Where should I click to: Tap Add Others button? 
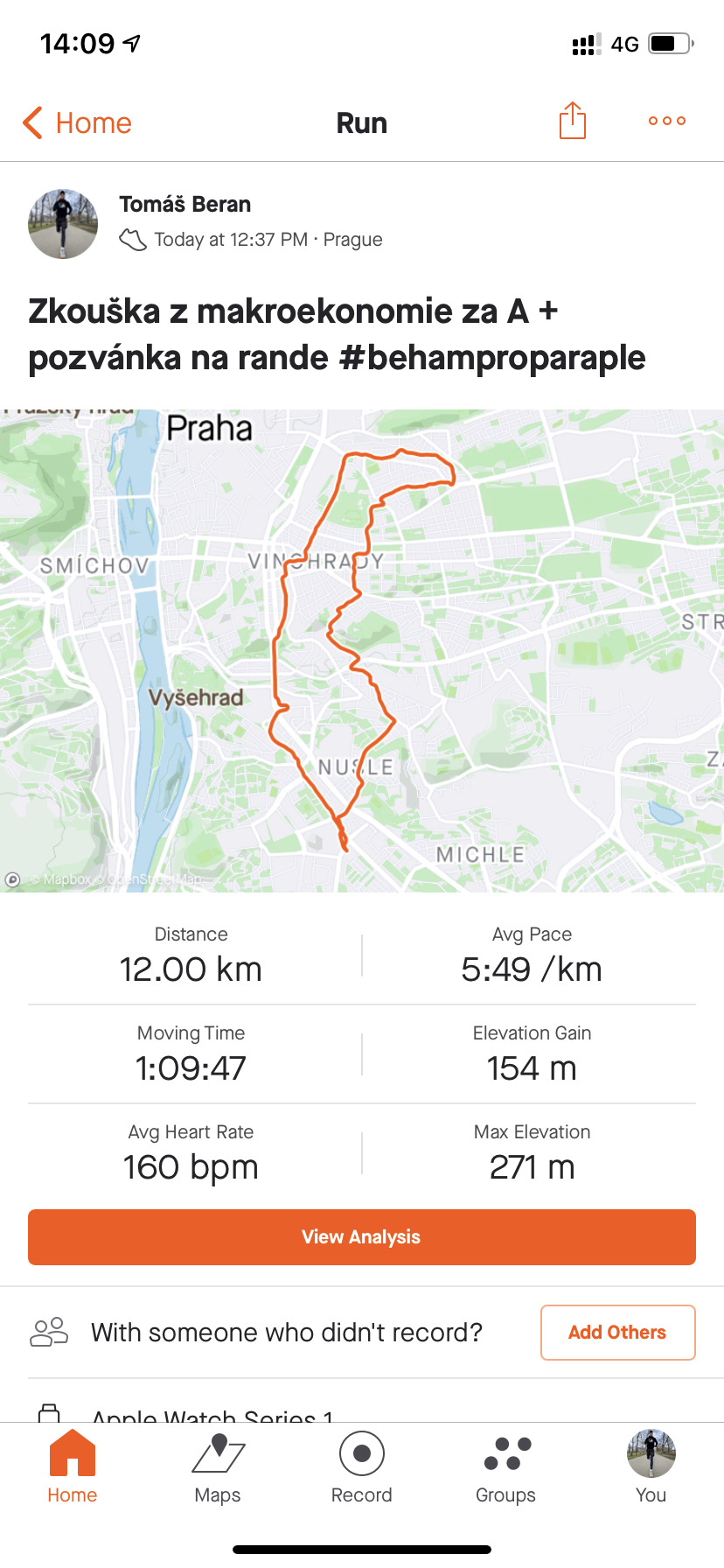coord(618,1332)
